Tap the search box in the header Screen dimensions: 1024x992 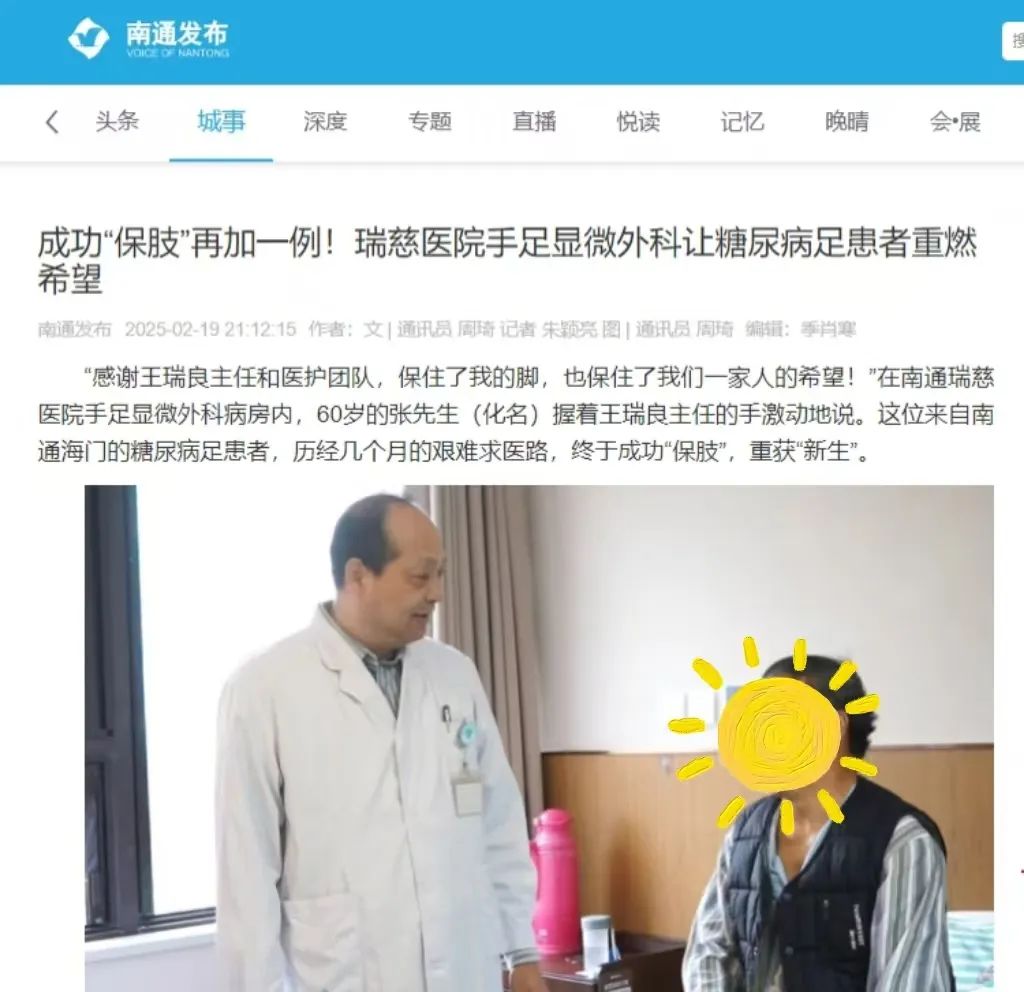(x=1012, y=41)
